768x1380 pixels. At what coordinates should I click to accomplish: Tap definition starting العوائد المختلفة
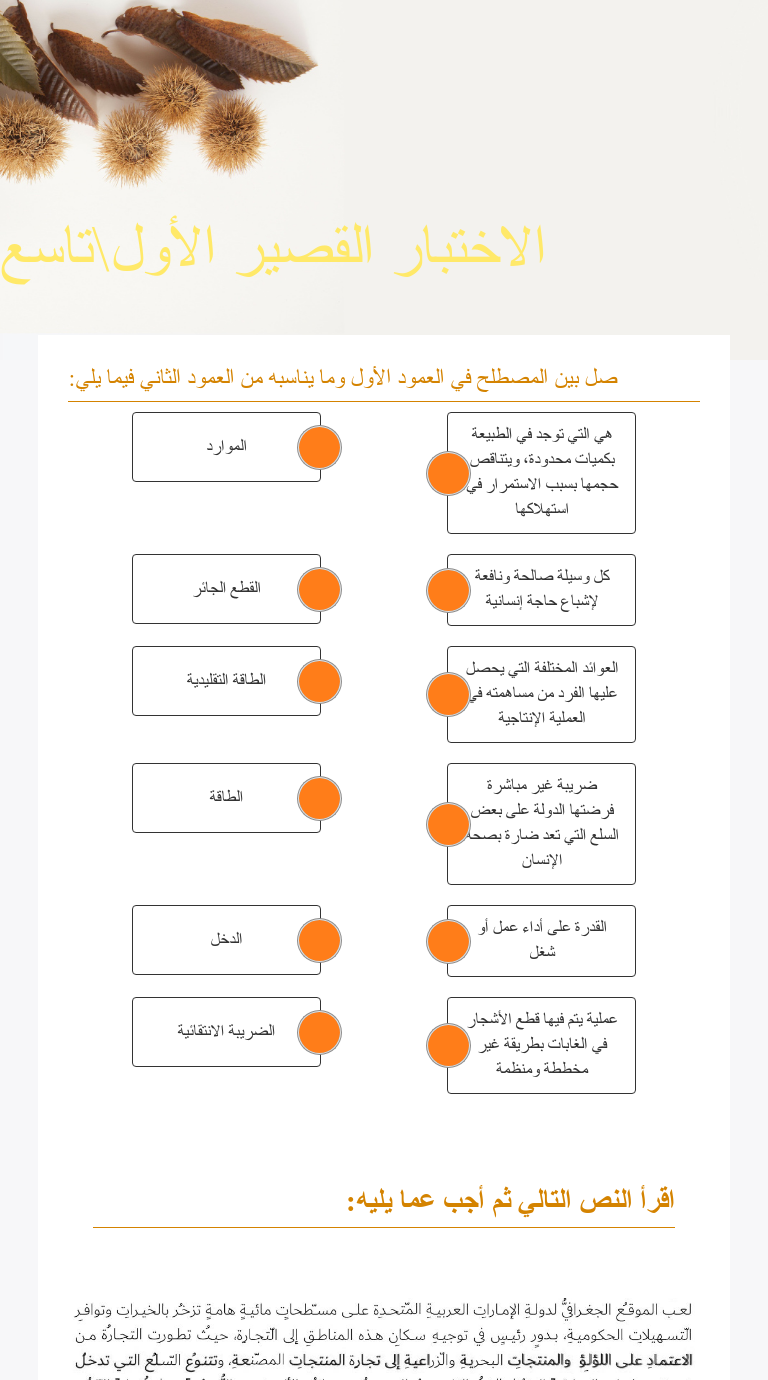[x=541, y=694]
